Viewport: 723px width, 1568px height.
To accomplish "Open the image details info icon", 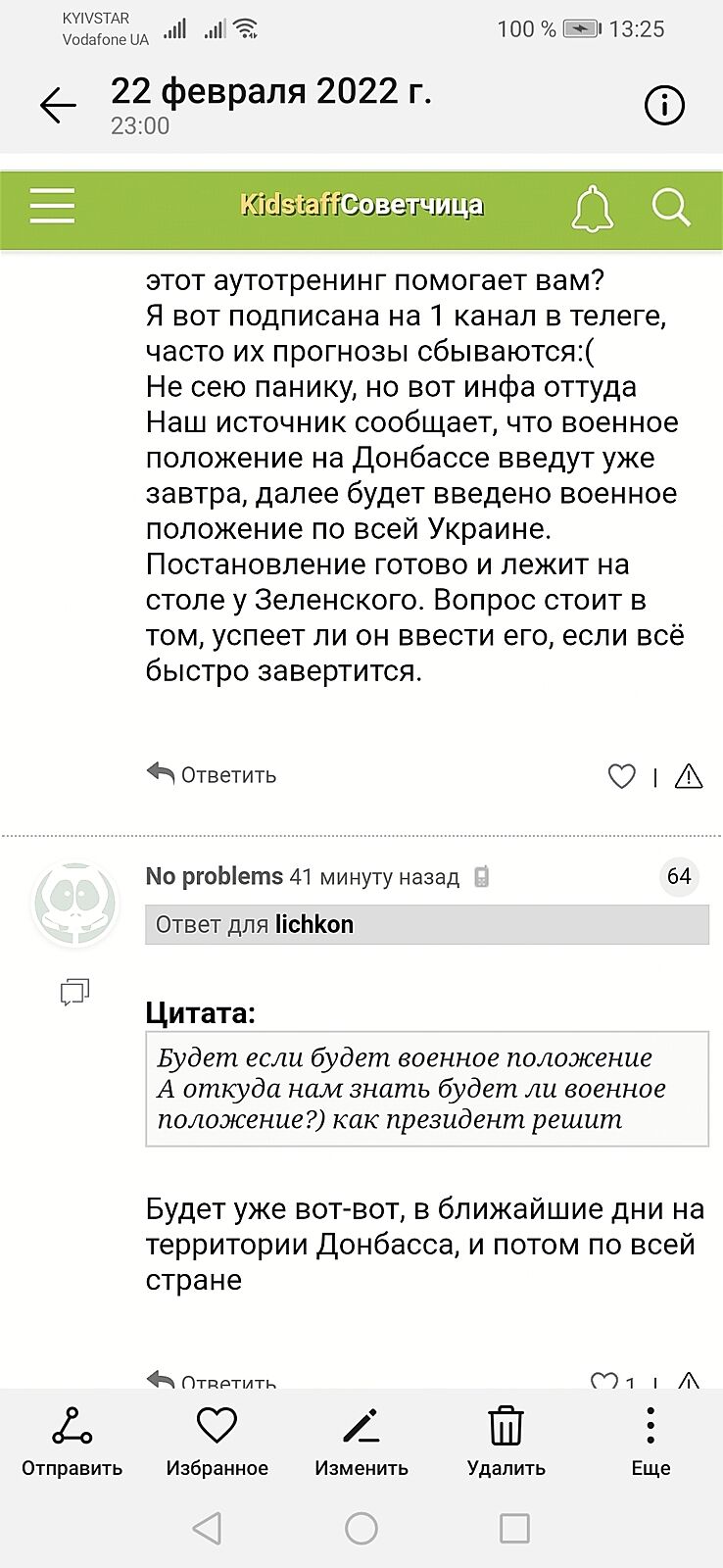I will point(664,106).
